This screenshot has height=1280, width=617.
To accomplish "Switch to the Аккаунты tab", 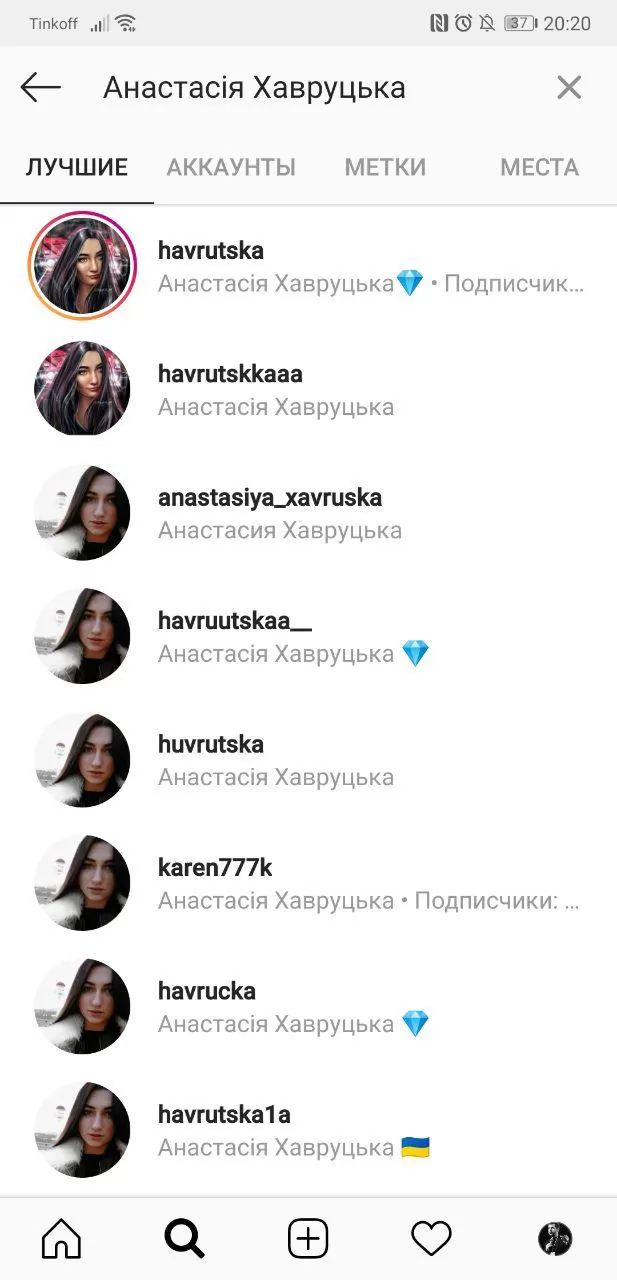I will (x=231, y=167).
